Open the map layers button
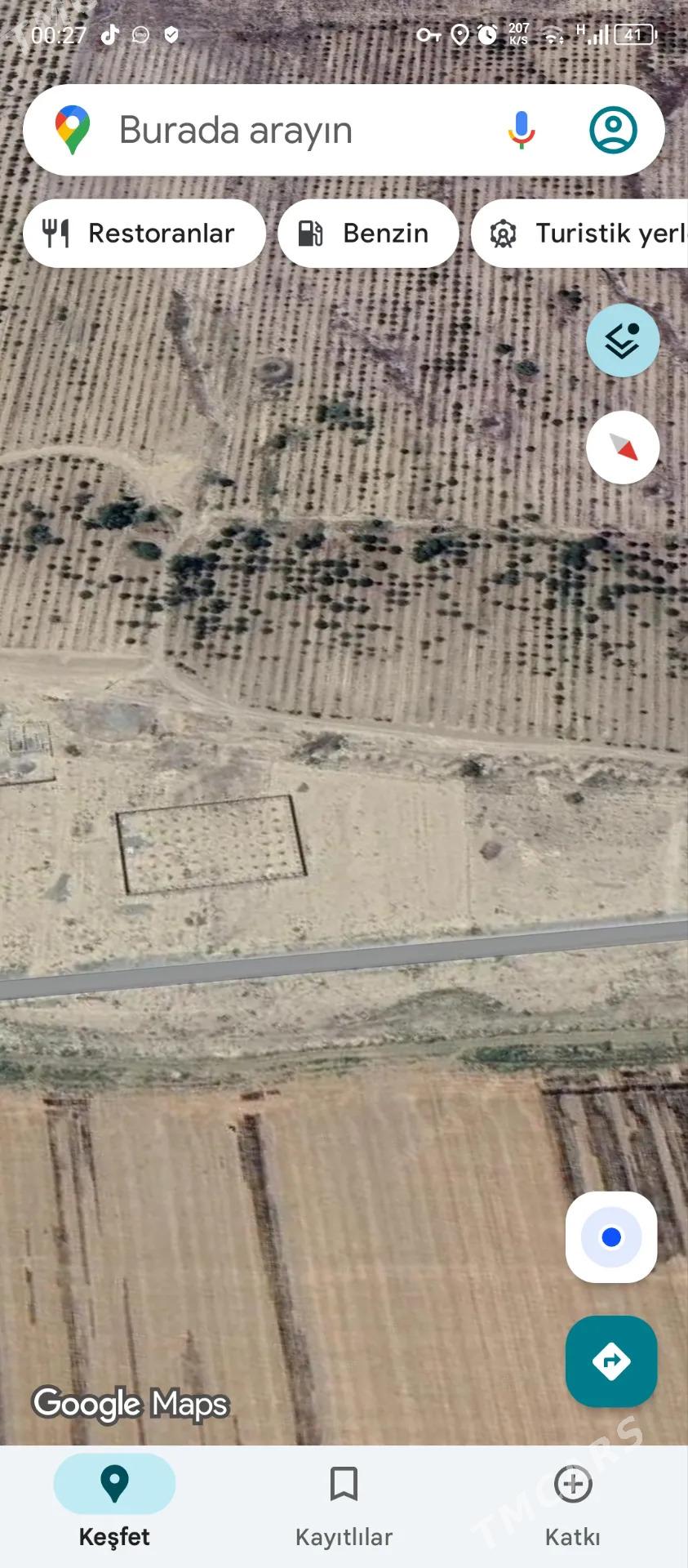 tap(623, 341)
